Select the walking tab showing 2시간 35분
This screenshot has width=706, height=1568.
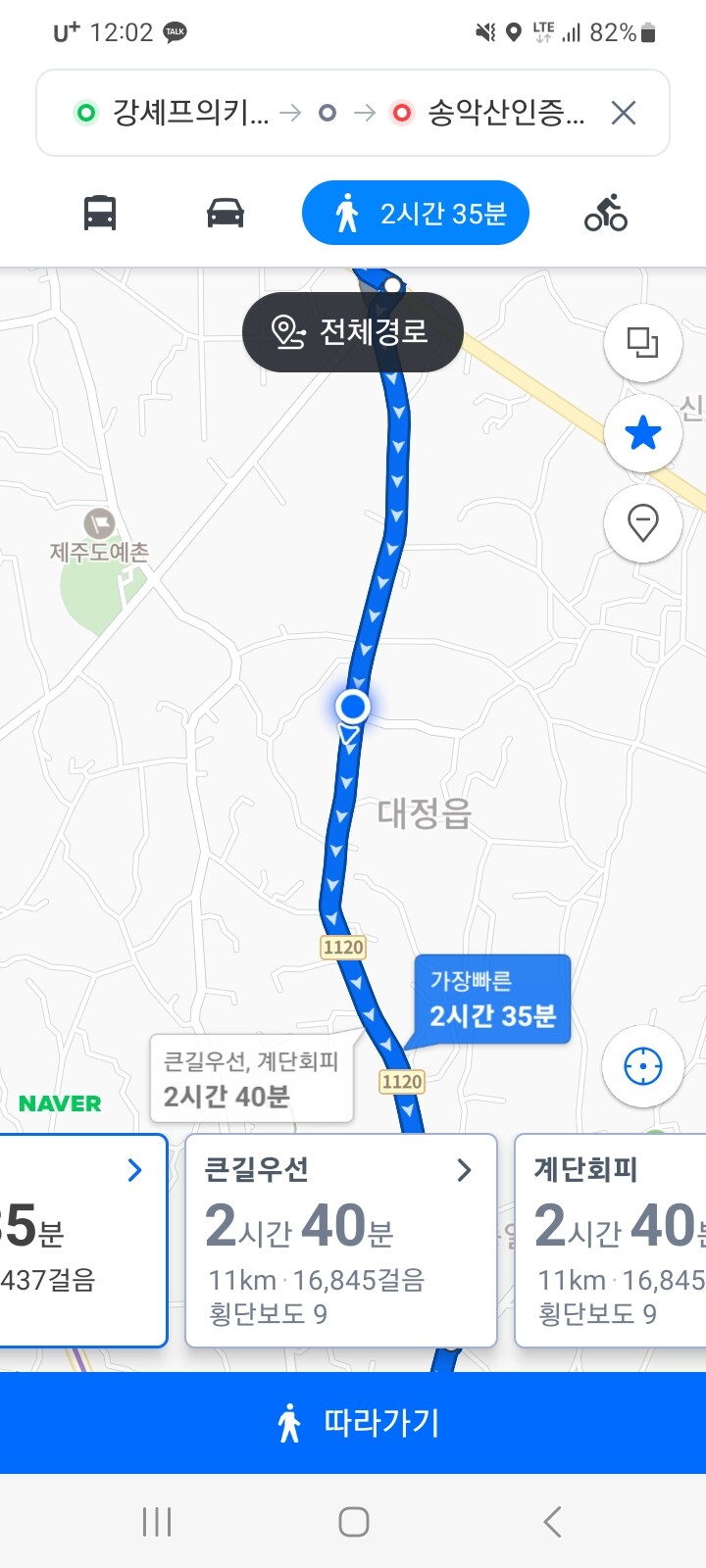click(x=416, y=213)
